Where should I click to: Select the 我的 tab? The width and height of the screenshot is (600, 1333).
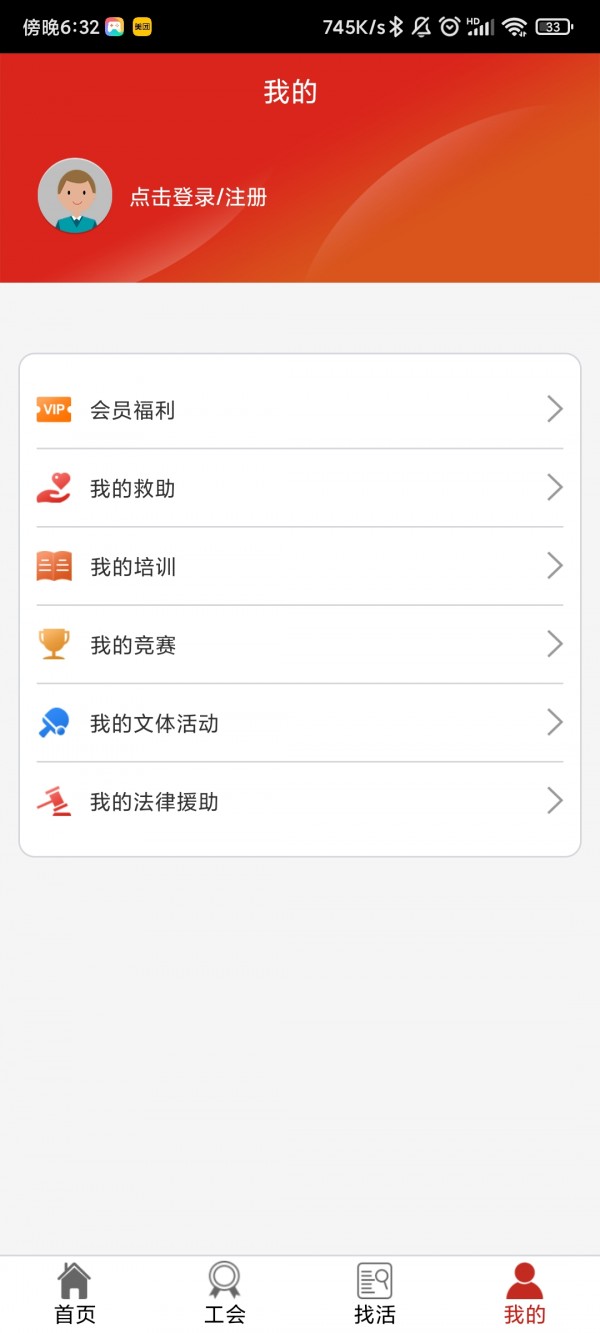tap(524, 1294)
